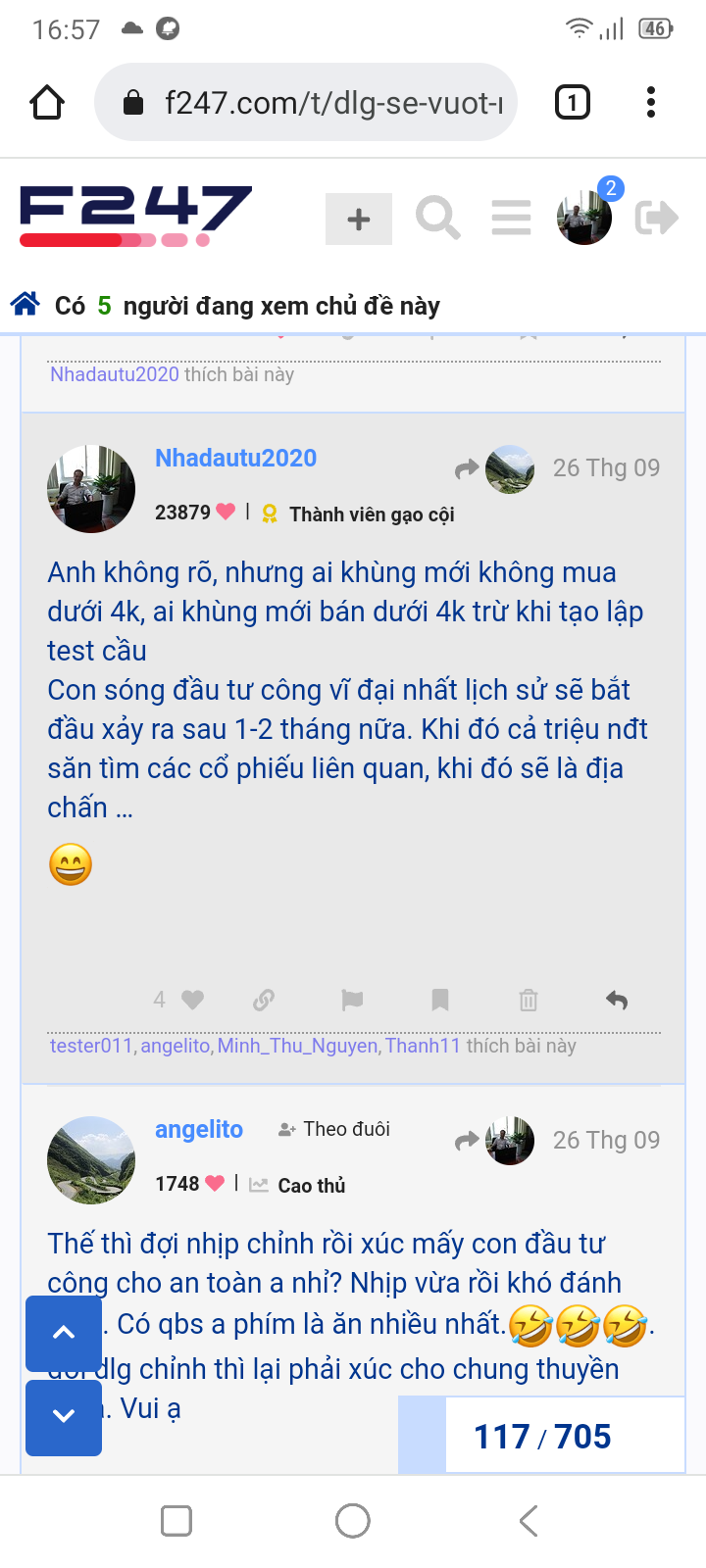Flag Nhadautu2020's post
Image resolution: width=706 pixels, height=1568 pixels.
tap(352, 1000)
